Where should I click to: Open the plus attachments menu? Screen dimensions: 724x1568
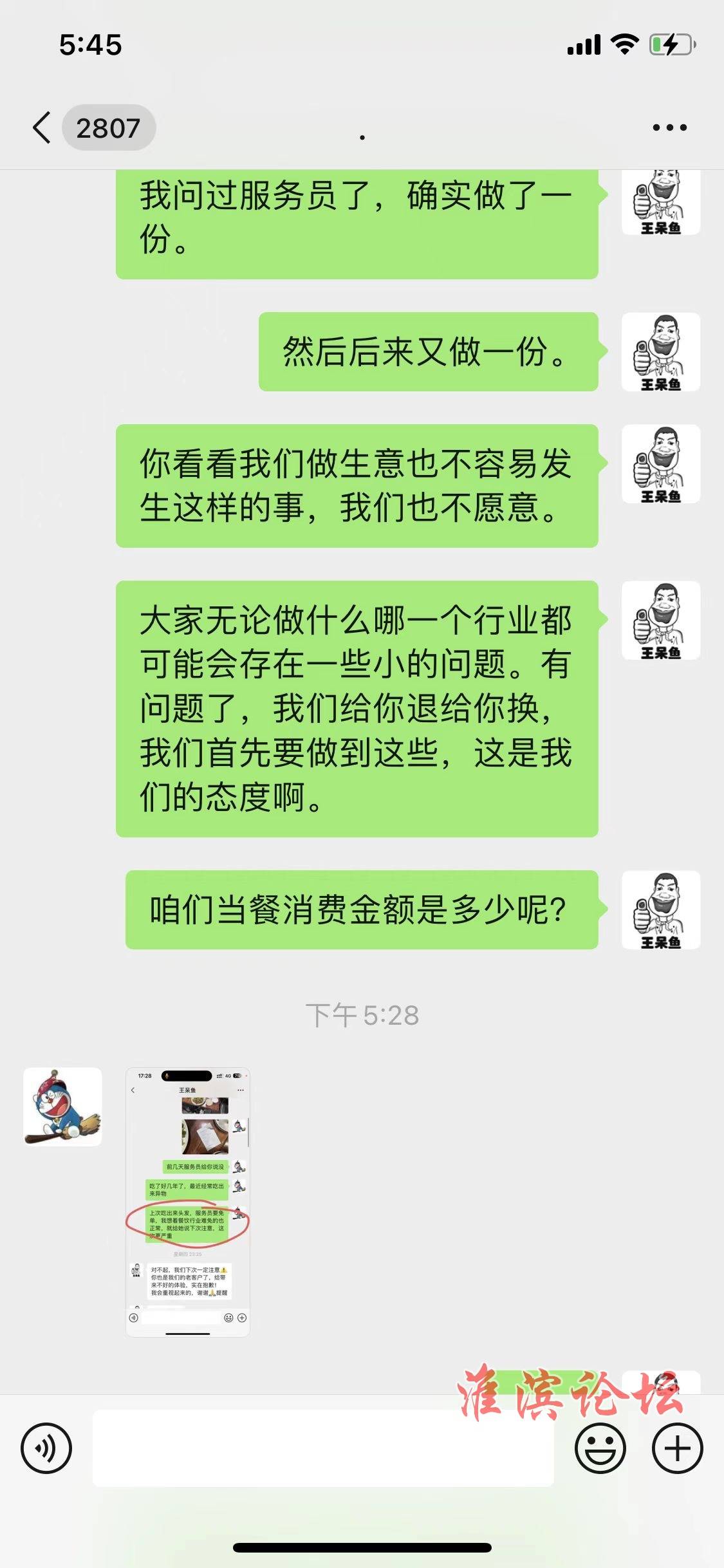click(677, 1448)
